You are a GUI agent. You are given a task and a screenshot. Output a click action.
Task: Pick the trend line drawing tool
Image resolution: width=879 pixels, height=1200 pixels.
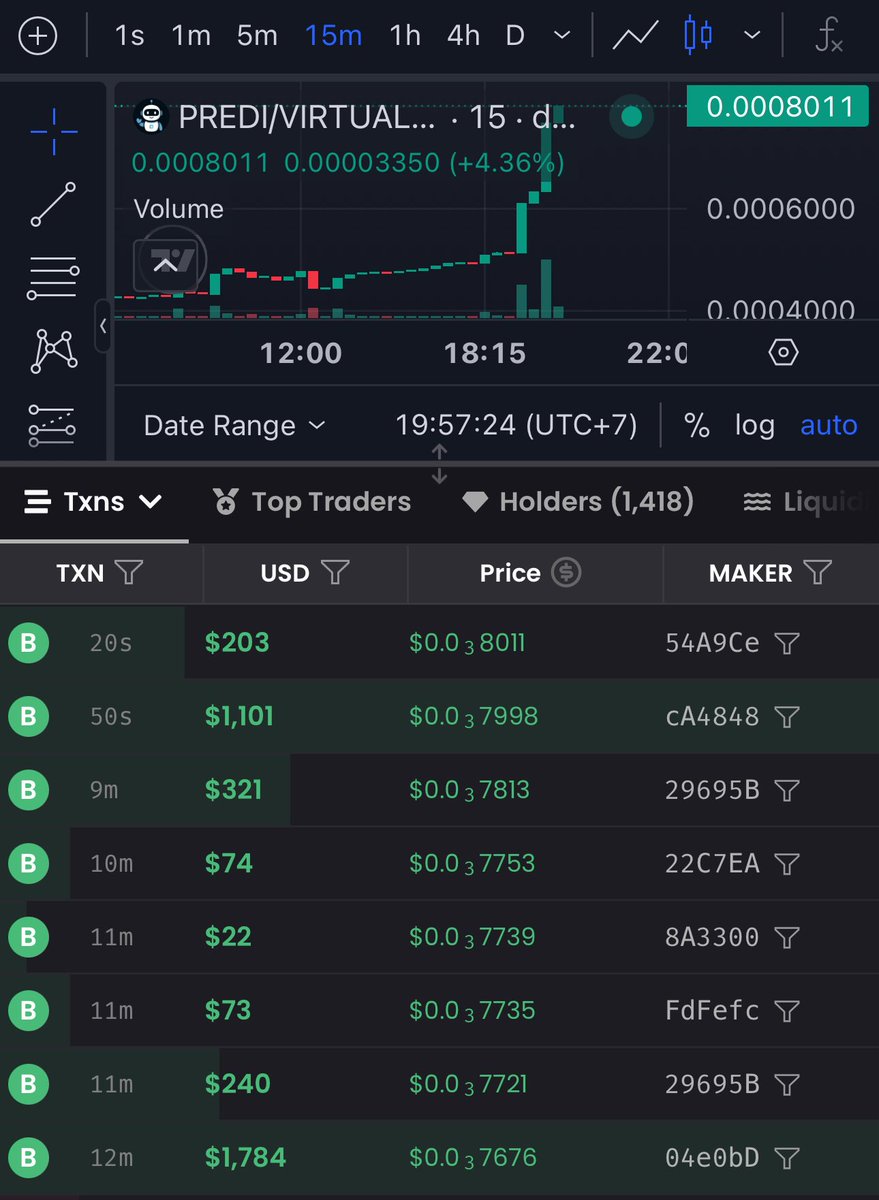coord(53,204)
